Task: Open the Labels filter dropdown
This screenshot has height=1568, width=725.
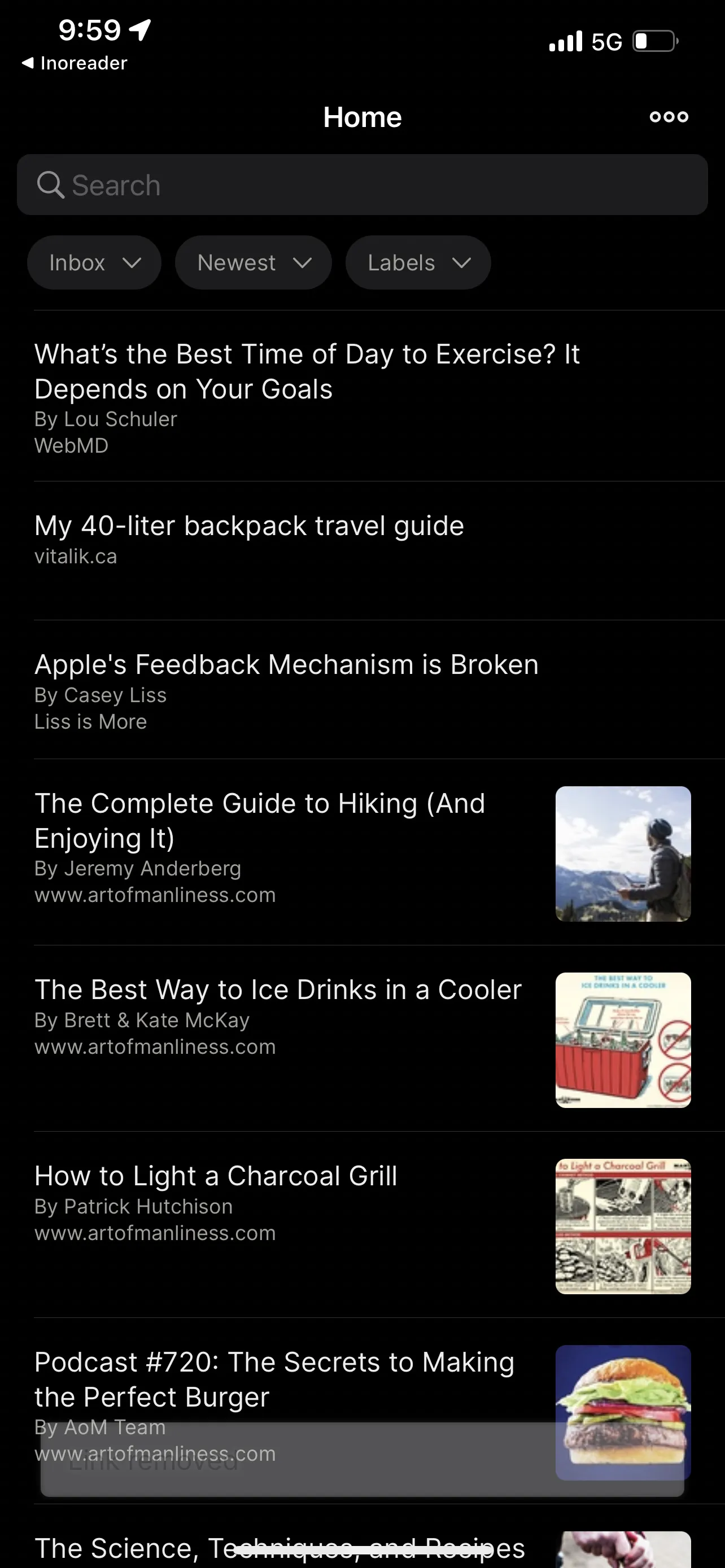Action: pos(418,263)
